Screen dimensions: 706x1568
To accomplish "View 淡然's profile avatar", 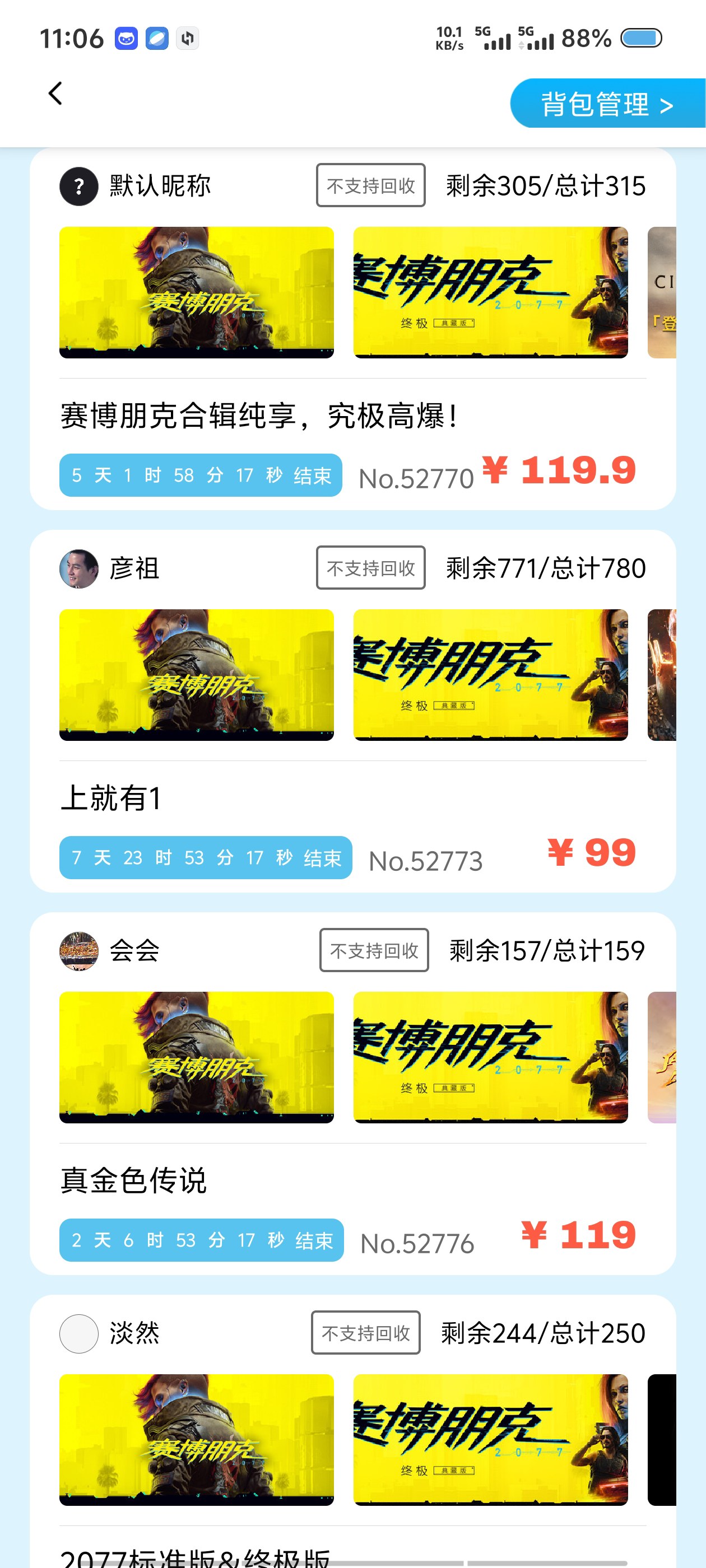I will pyautogui.click(x=78, y=1333).
